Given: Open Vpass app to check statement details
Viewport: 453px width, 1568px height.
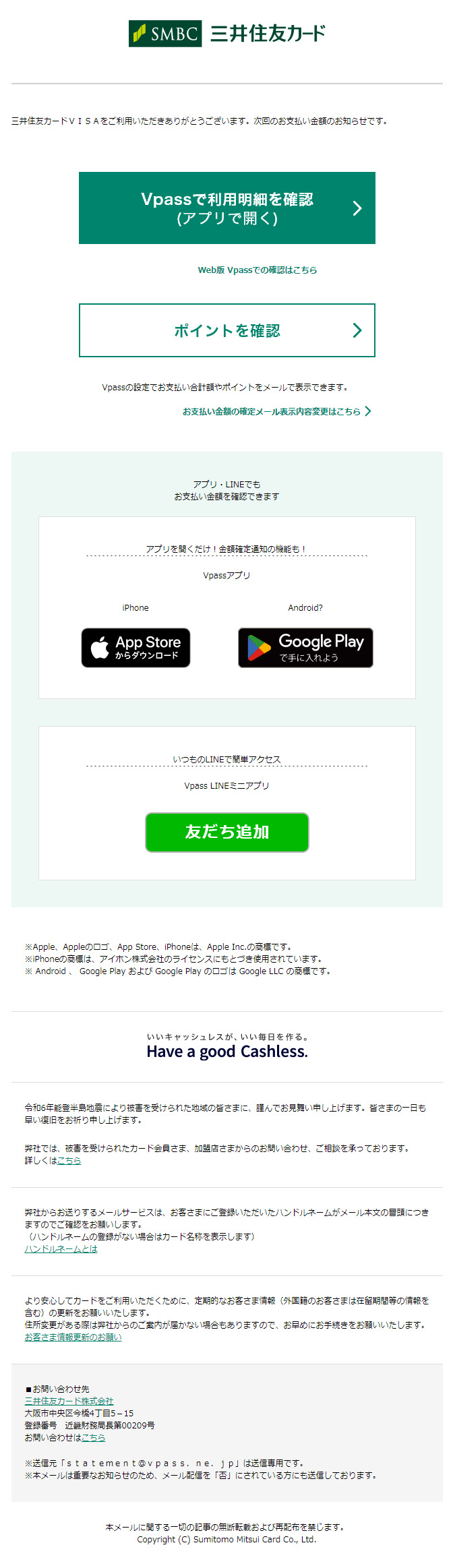Looking at the screenshot, I should tap(227, 208).
